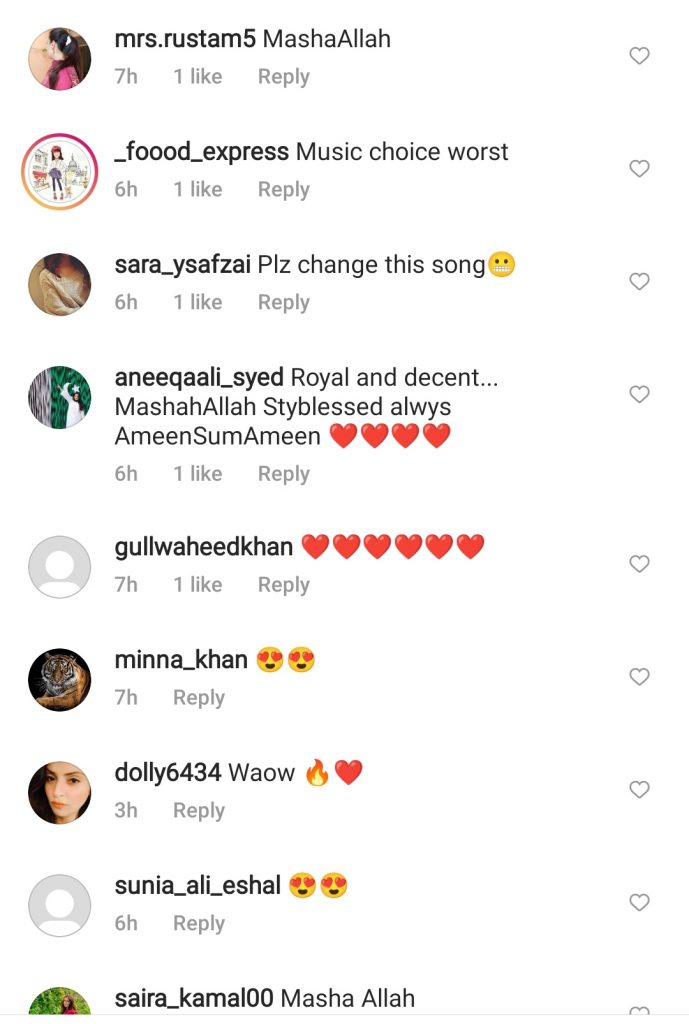The width and height of the screenshot is (689, 1024).
Task: Reply to aneeqaali_syed's comment
Action: (283, 474)
